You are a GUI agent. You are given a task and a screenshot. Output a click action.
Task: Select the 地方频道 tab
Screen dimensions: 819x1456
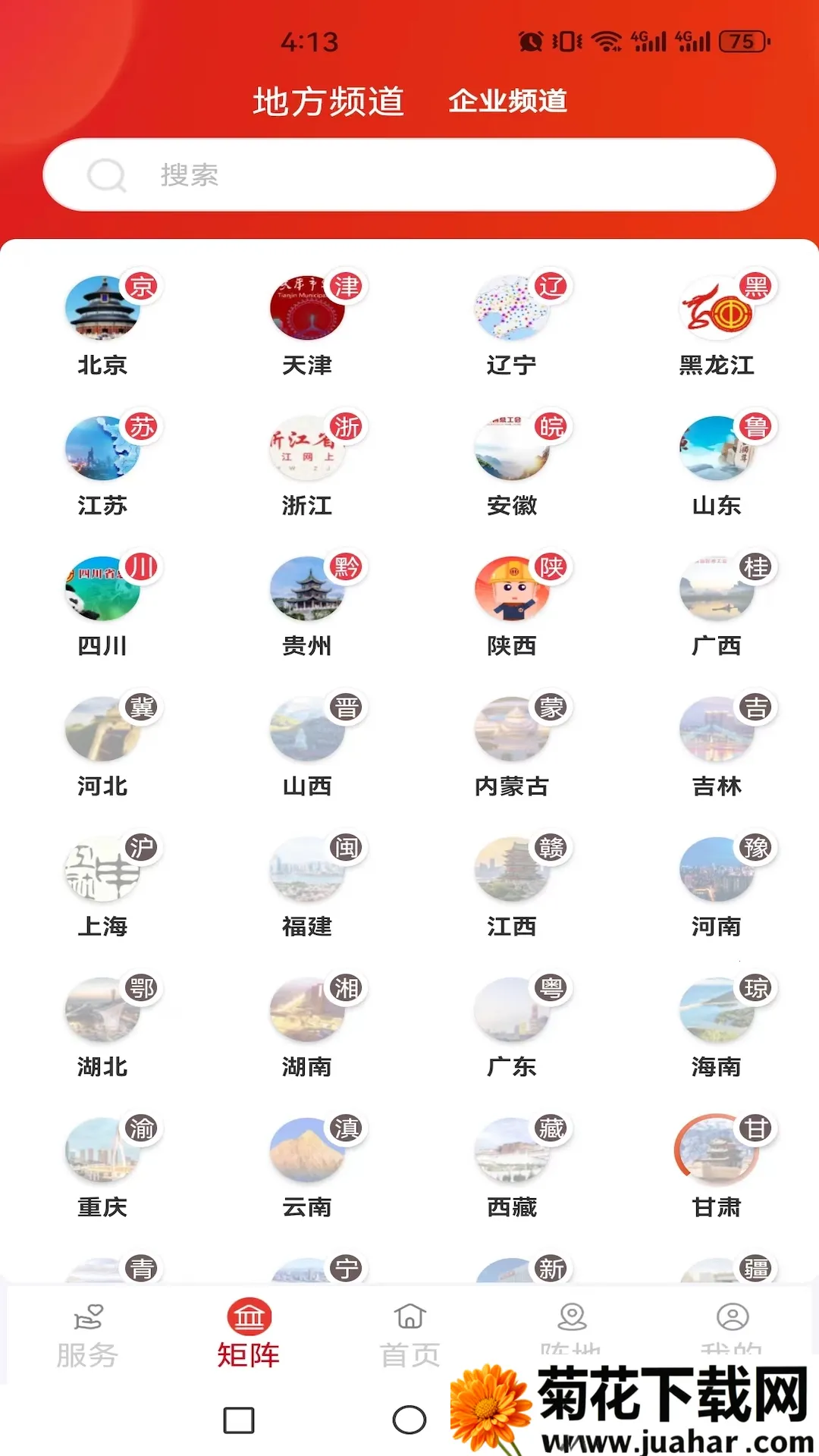(x=328, y=101)
